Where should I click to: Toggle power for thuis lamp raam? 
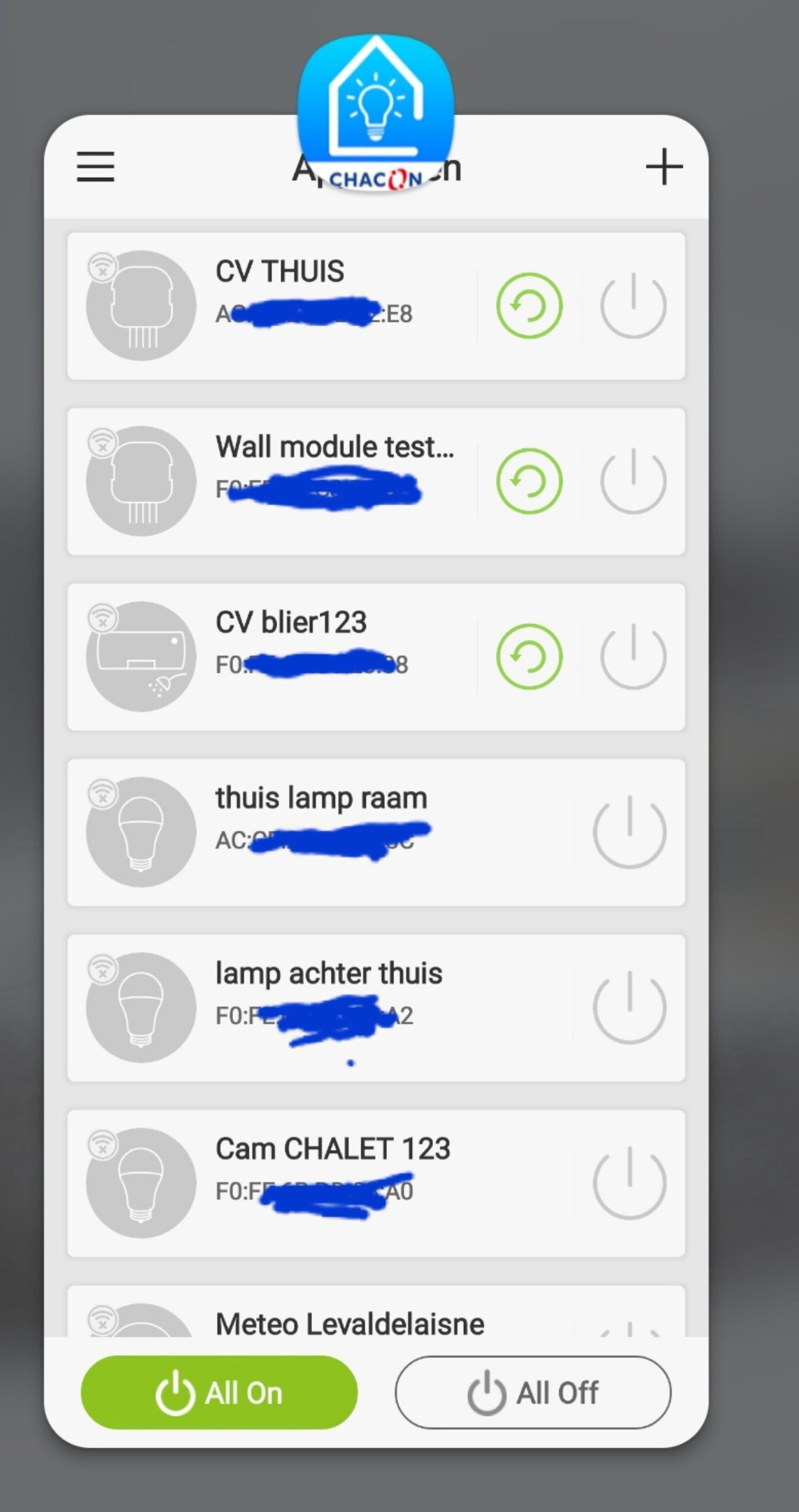[x=629, y=832]
